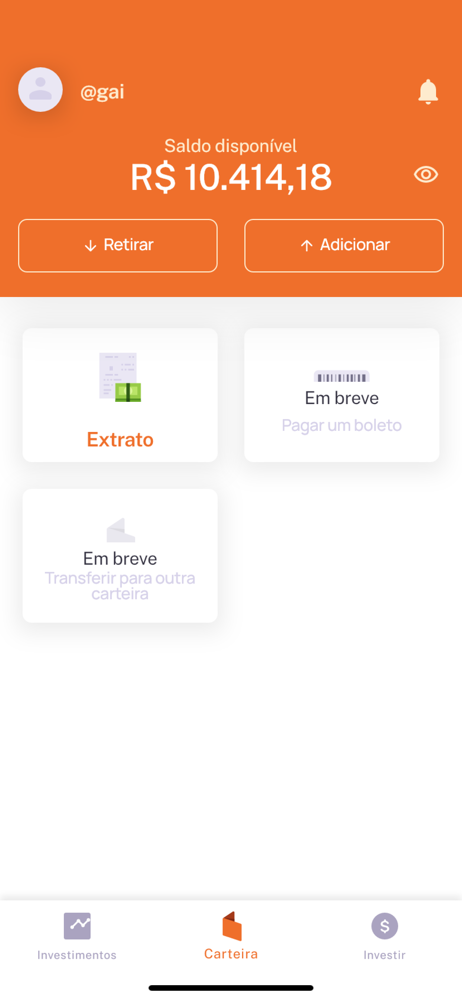462x1000 pixels.
Task: Open the profile avatar
Action: click(40, 89)
